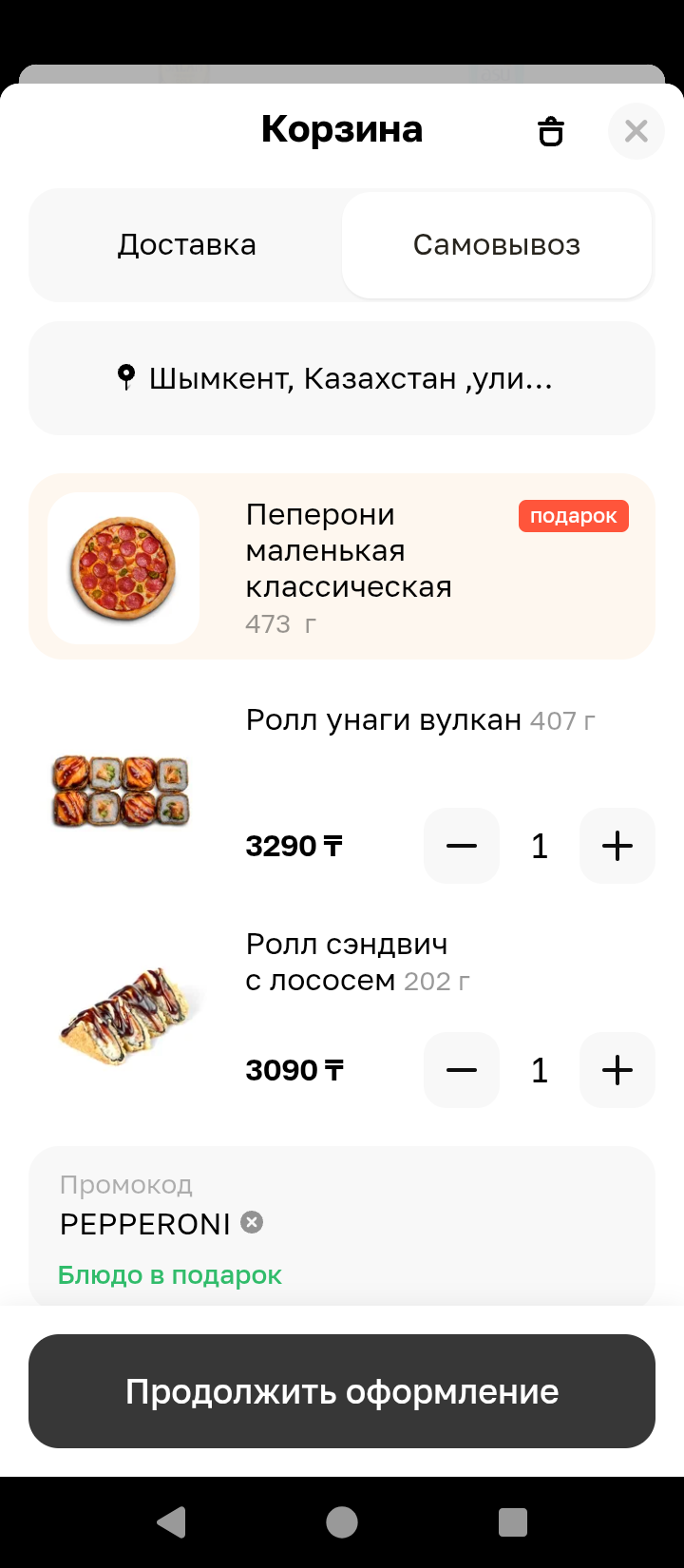
Task: Open the Шымкент pickup address selector
Action: click(342, 378)
